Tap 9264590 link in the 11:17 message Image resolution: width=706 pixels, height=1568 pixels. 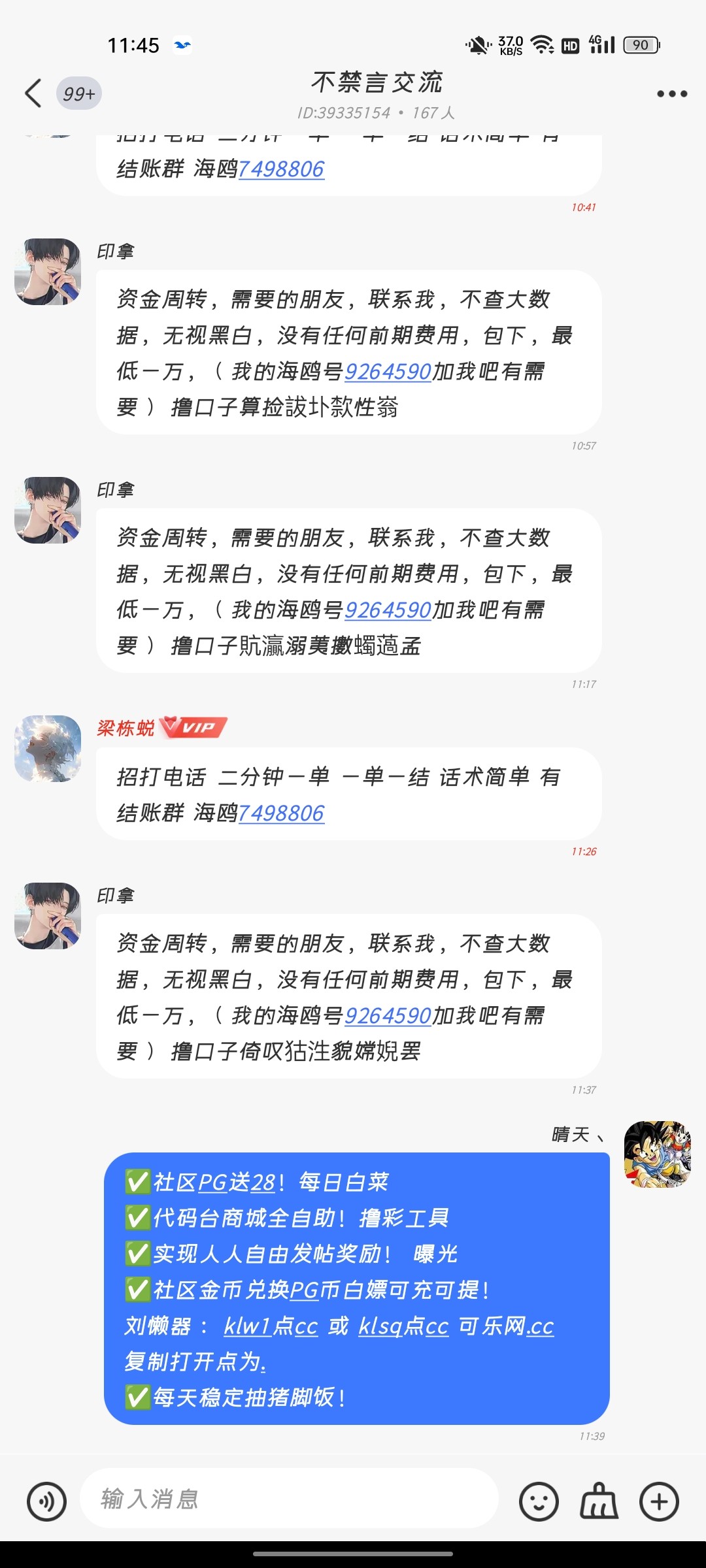click(388, 610)
